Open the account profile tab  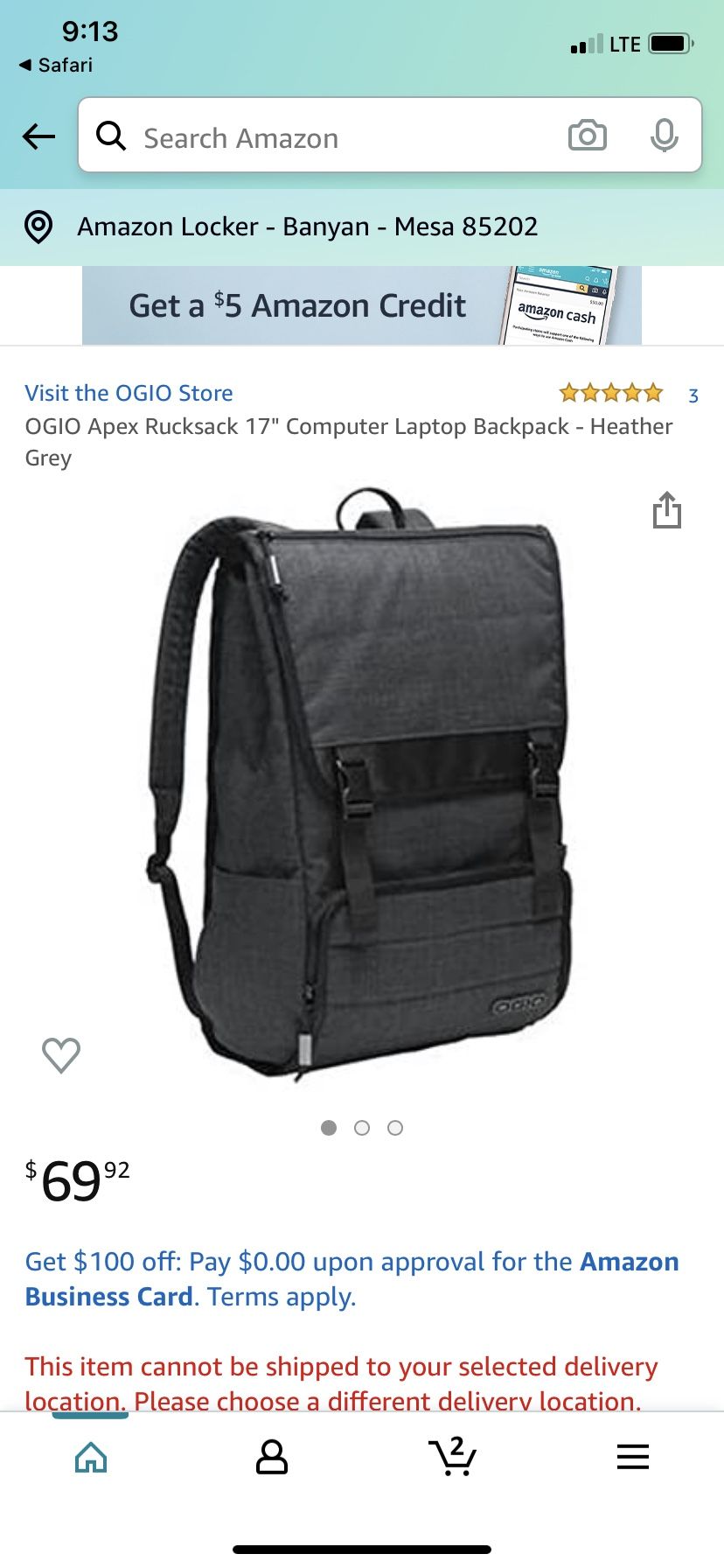click(272, 1457)
